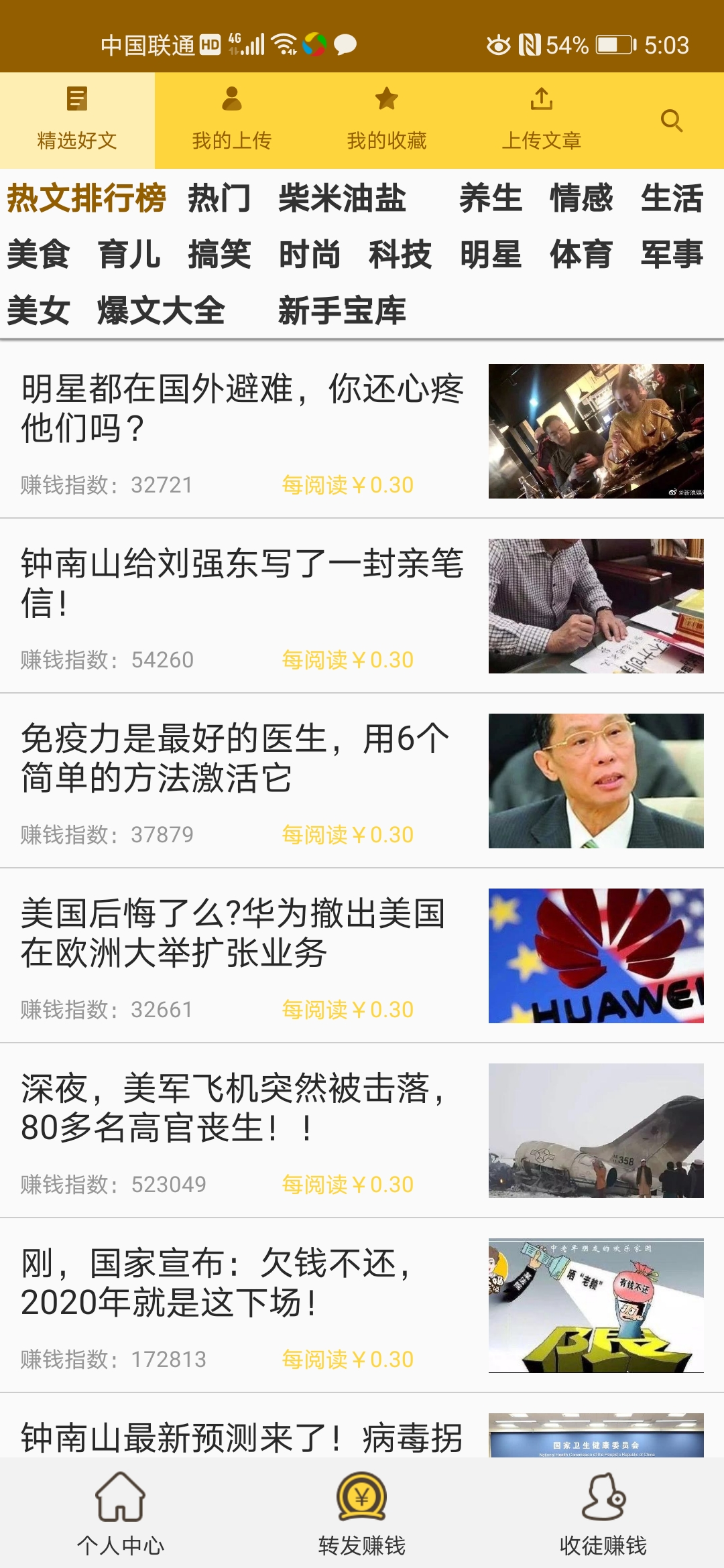Open article 明星都在国外避难
Viewport: 724px width, 1568px height.
point(241,409)
